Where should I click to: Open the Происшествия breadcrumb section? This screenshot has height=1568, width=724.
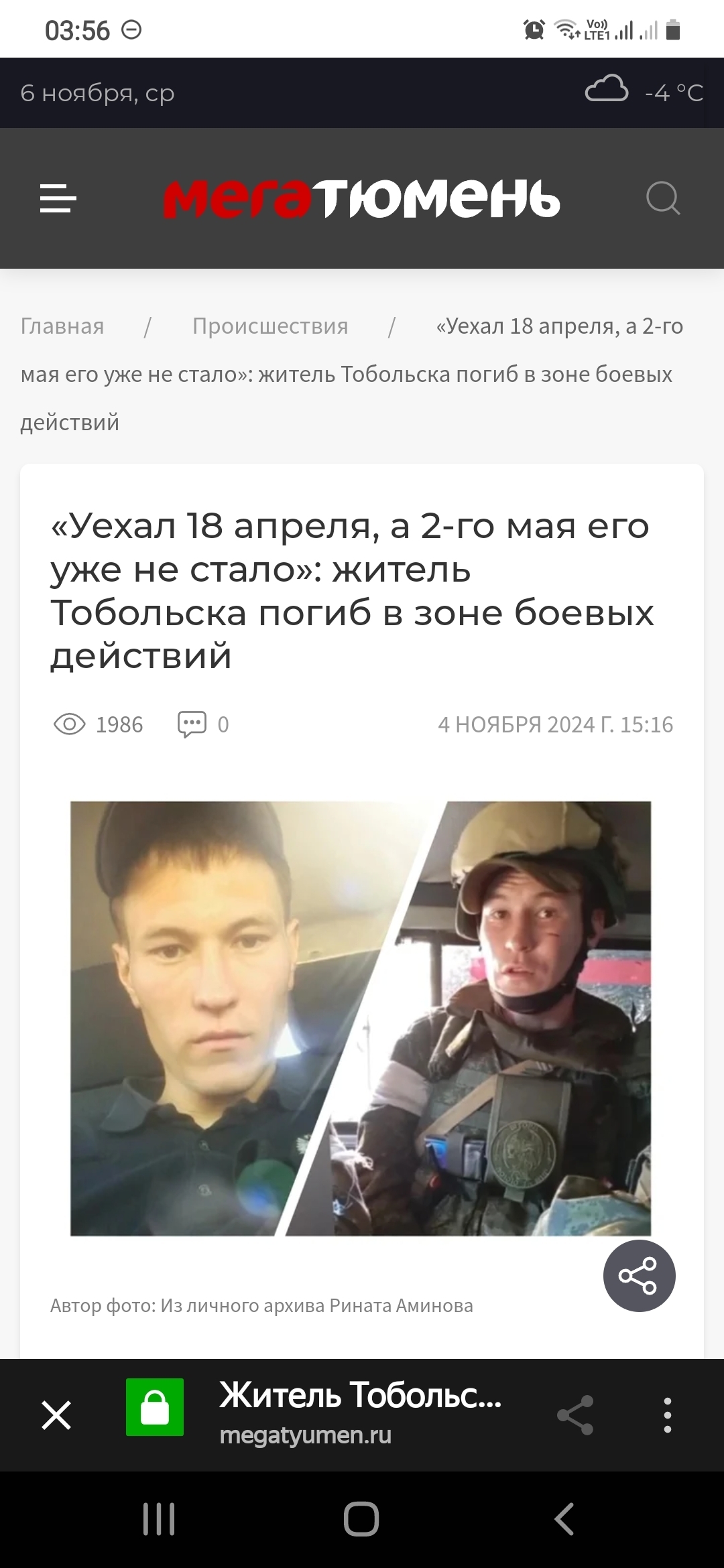(x=270, y=326)
